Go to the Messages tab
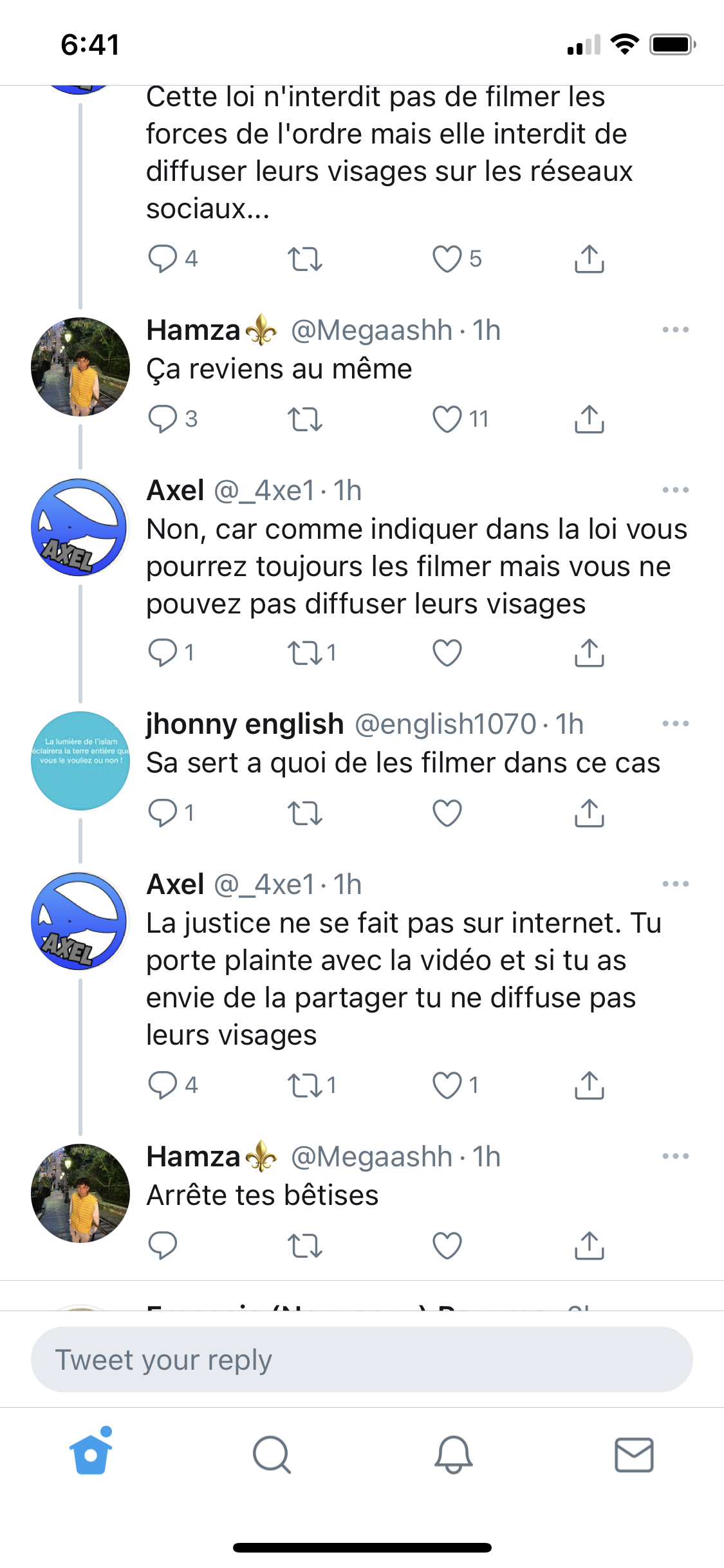This screenshot has height=1568, width=724. click(x=634, y=1455)
